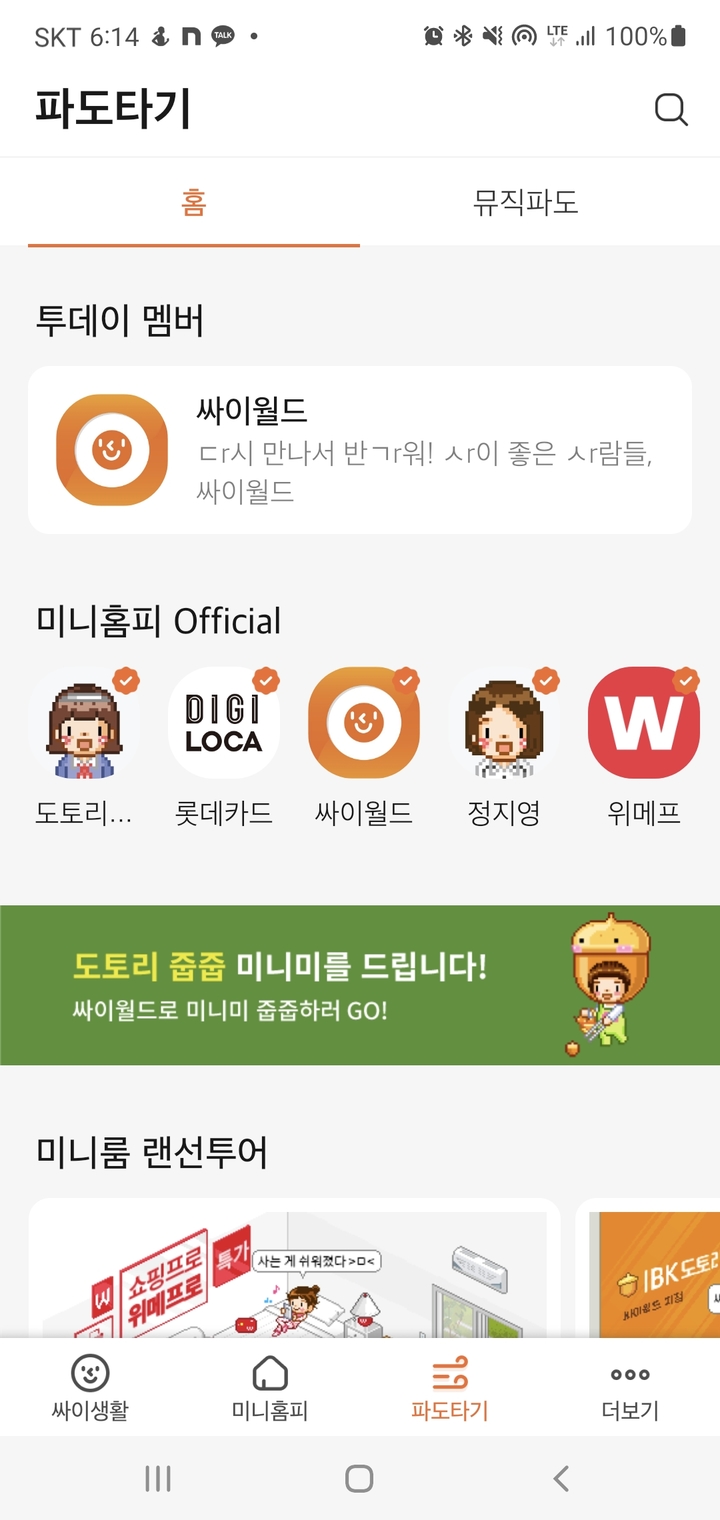Switch to the 홈 tab

(x=193, y=203)
